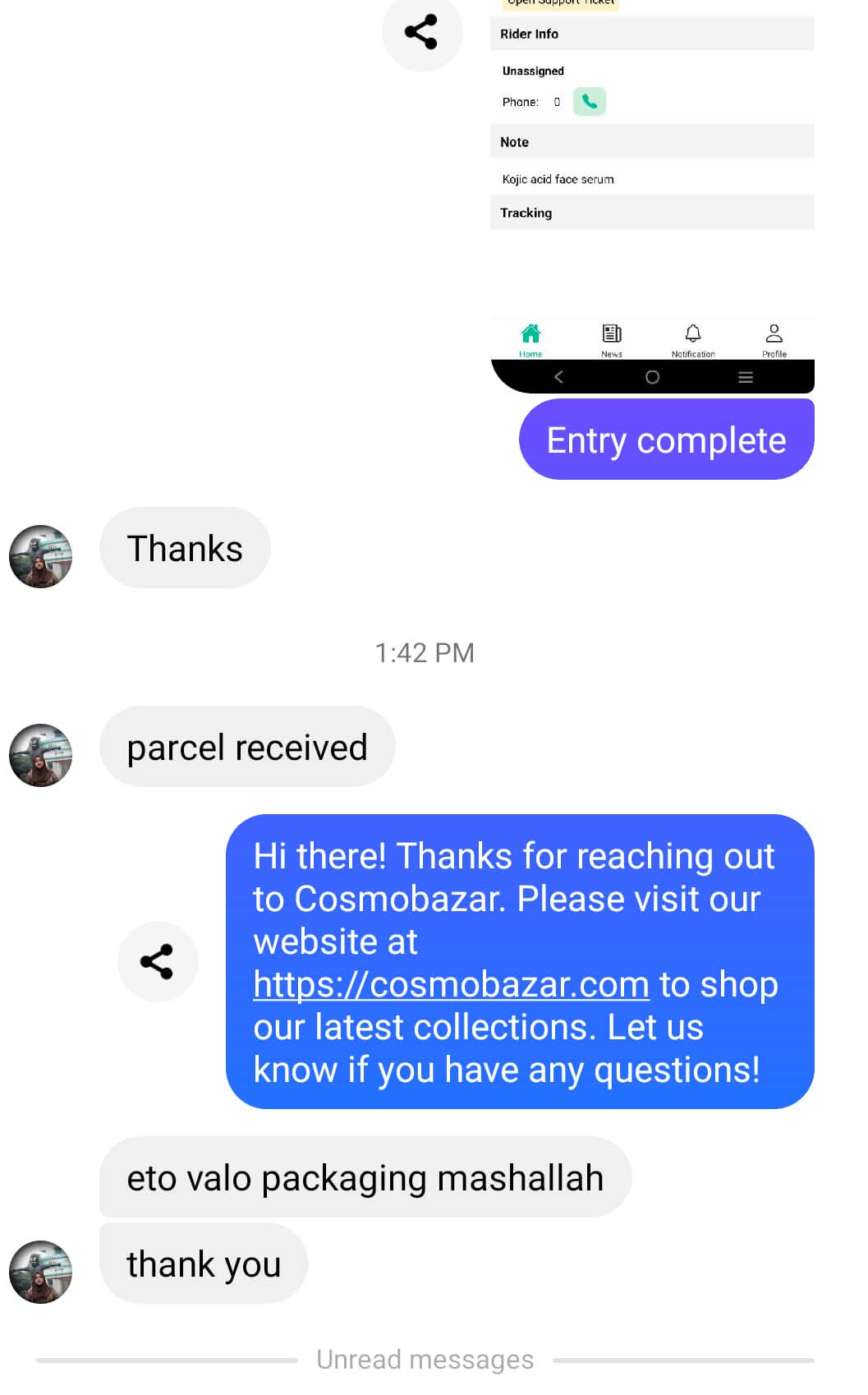Screen dimensions: 868x1395
Task: Open sender's avatar beside "thank you"
Action: tap(41, 1271)
